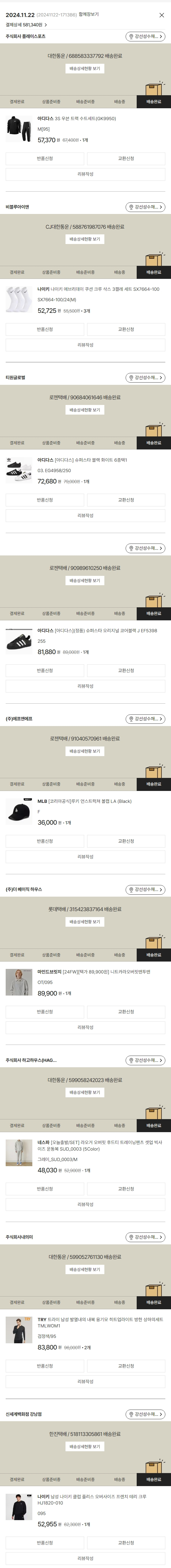Request 교환신청 for 네스파 라오거 트레이닝팬츠 셋업

[126, 1189]
